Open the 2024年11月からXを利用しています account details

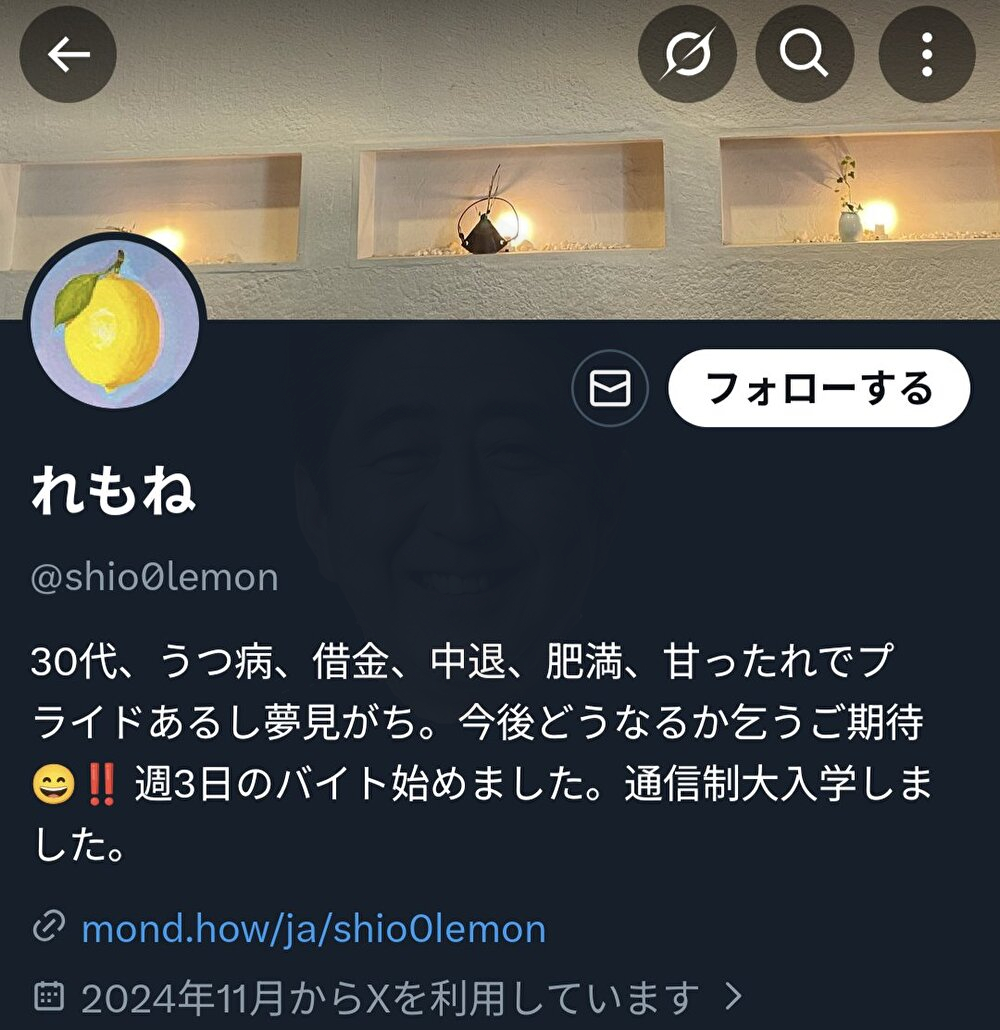click(x=390, y=996)
